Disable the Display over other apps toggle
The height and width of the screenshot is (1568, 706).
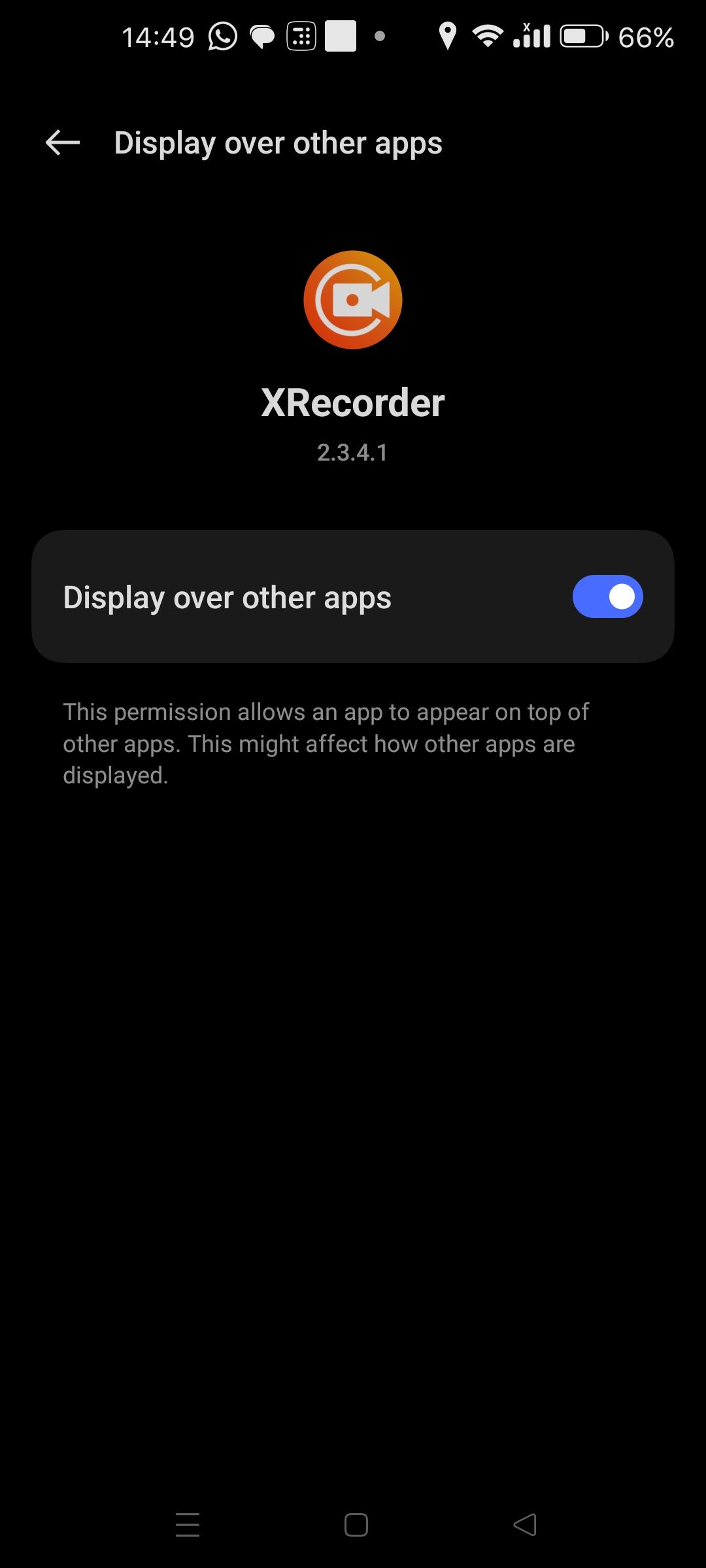coord(607,596)
